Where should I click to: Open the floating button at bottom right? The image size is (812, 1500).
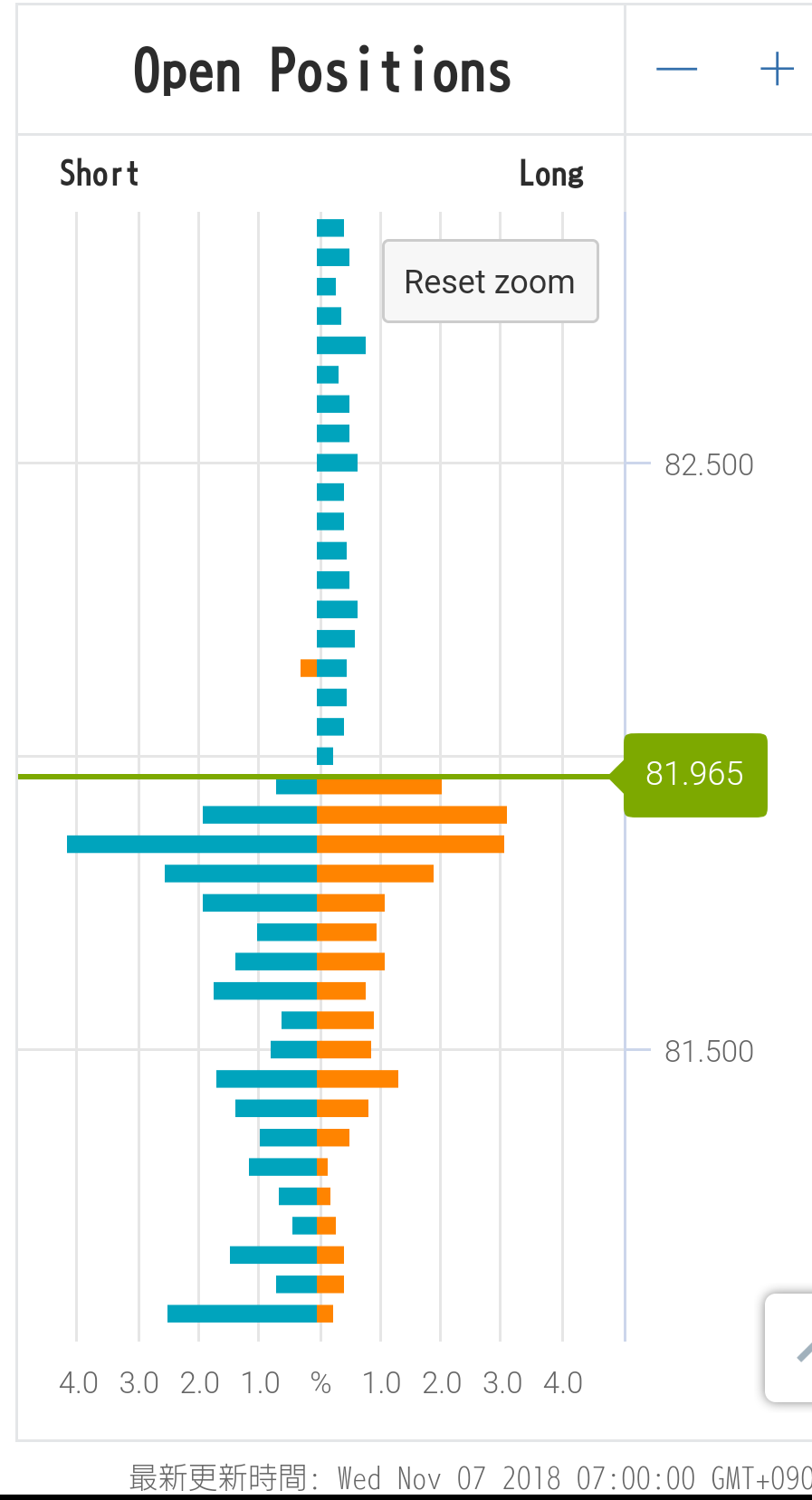tap(791, 1348)
